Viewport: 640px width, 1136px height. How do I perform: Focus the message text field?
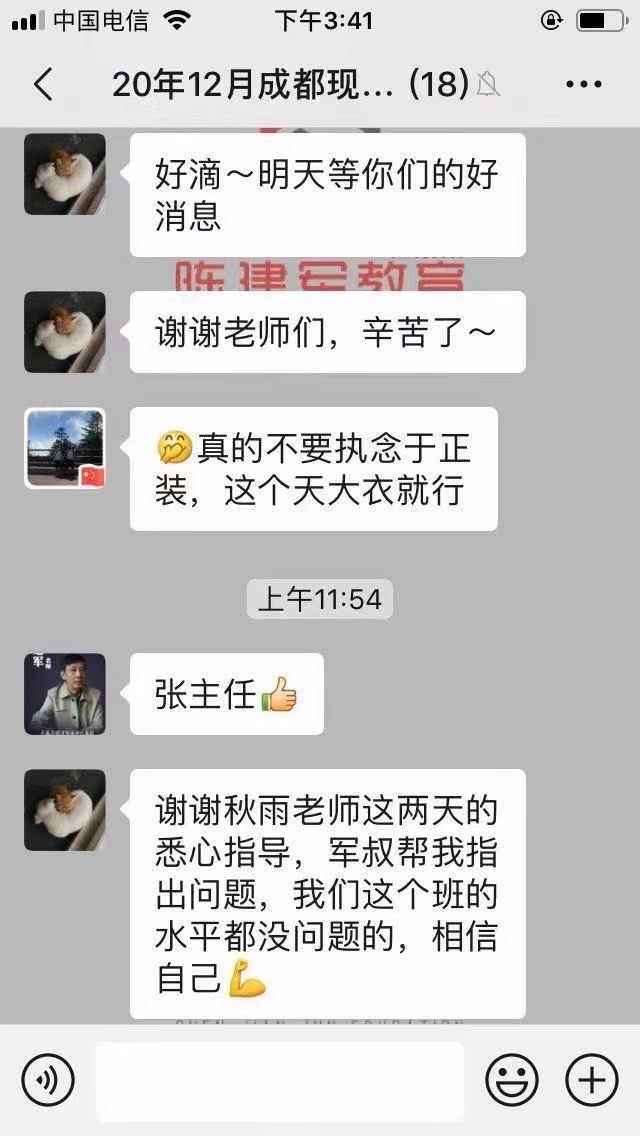pyautogui.click(x=280, y=1080)
